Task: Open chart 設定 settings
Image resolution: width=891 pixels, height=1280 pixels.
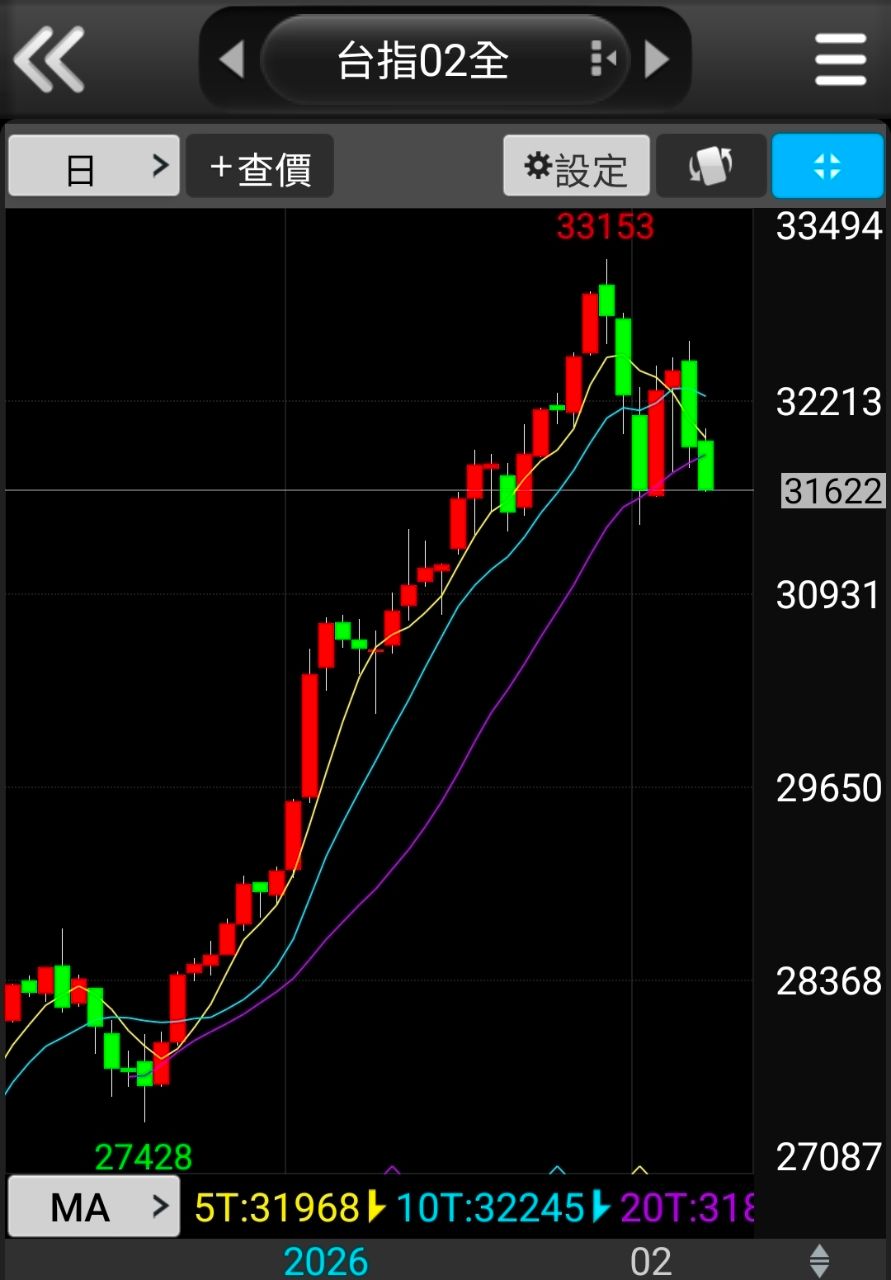Action: click(x=577, y=167)
